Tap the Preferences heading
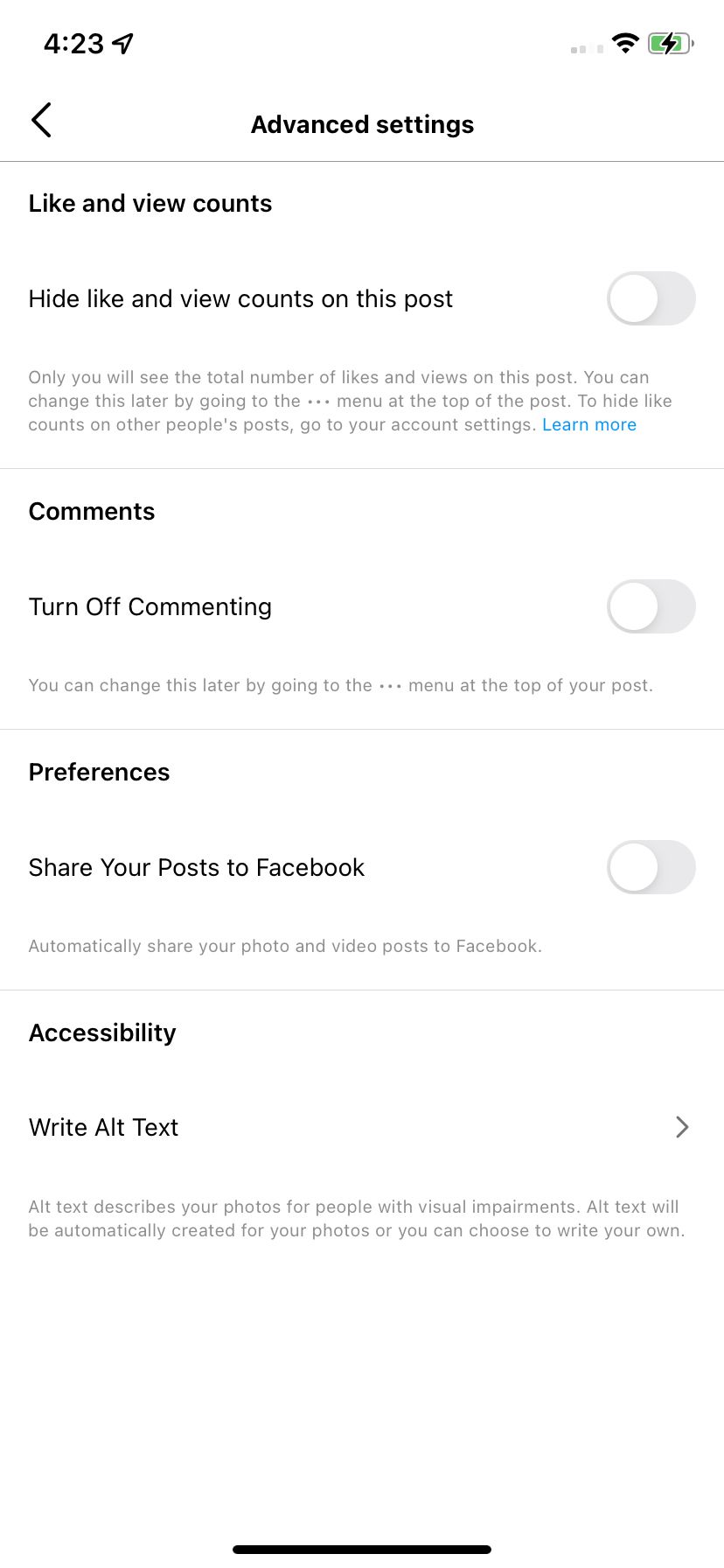 tap(99, 772)
